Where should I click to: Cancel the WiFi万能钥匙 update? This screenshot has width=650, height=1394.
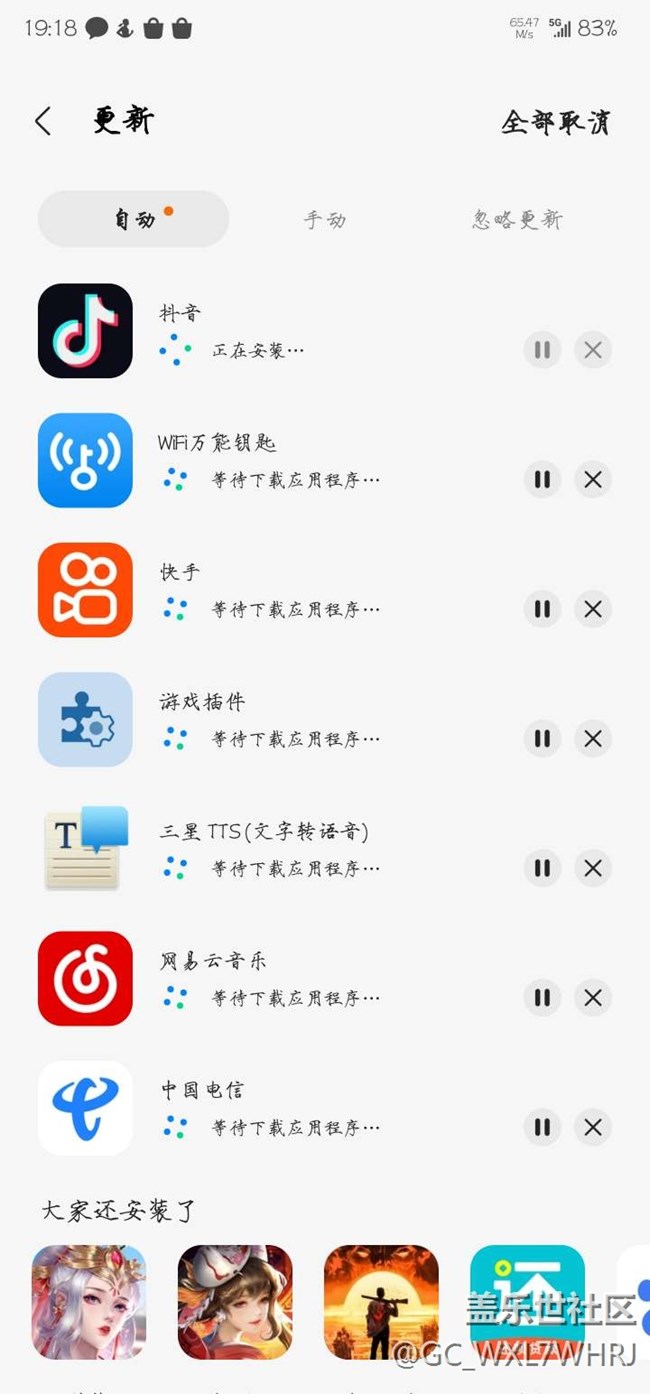pos(593,480)
